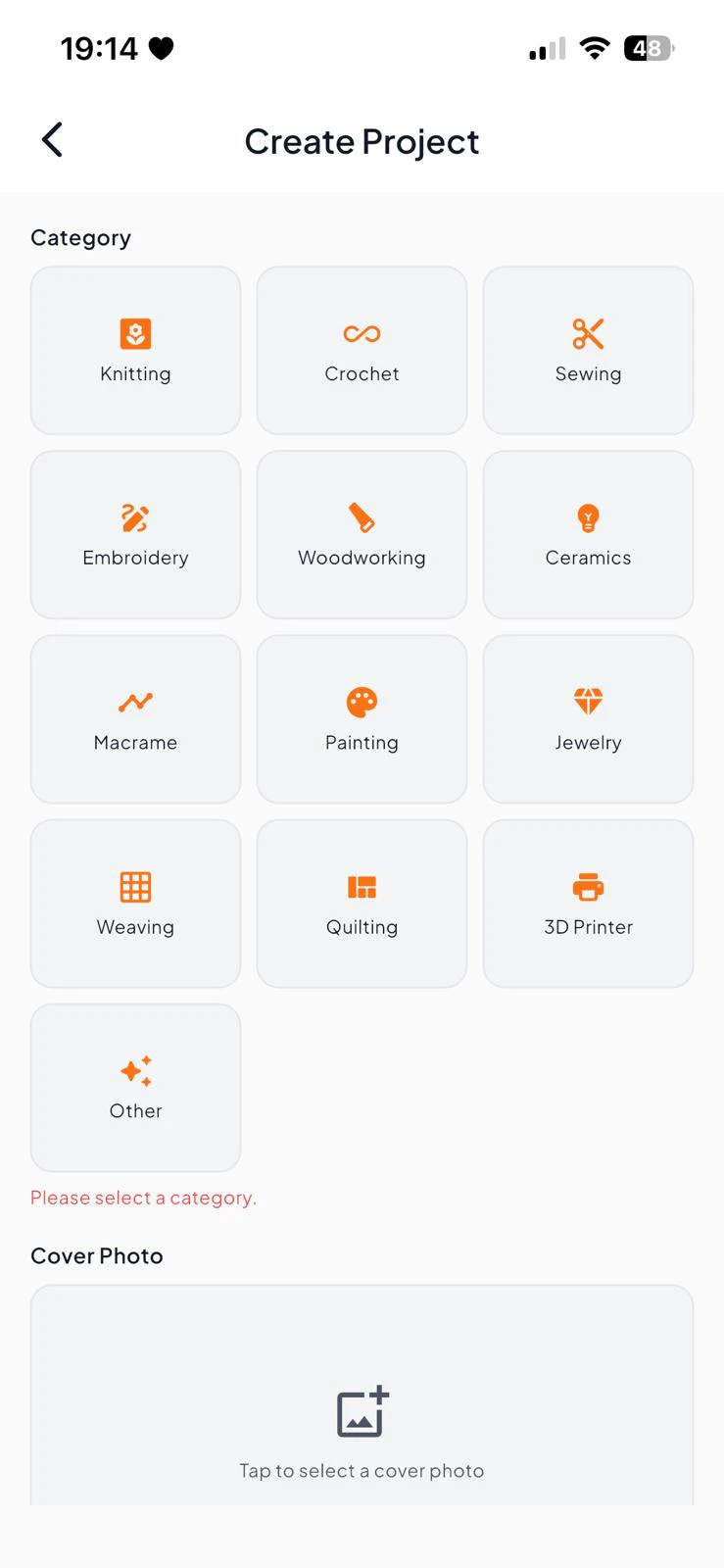Select the Macrame zigzag icon
Screen dimensions: 724x1568
tap(135, 702)
